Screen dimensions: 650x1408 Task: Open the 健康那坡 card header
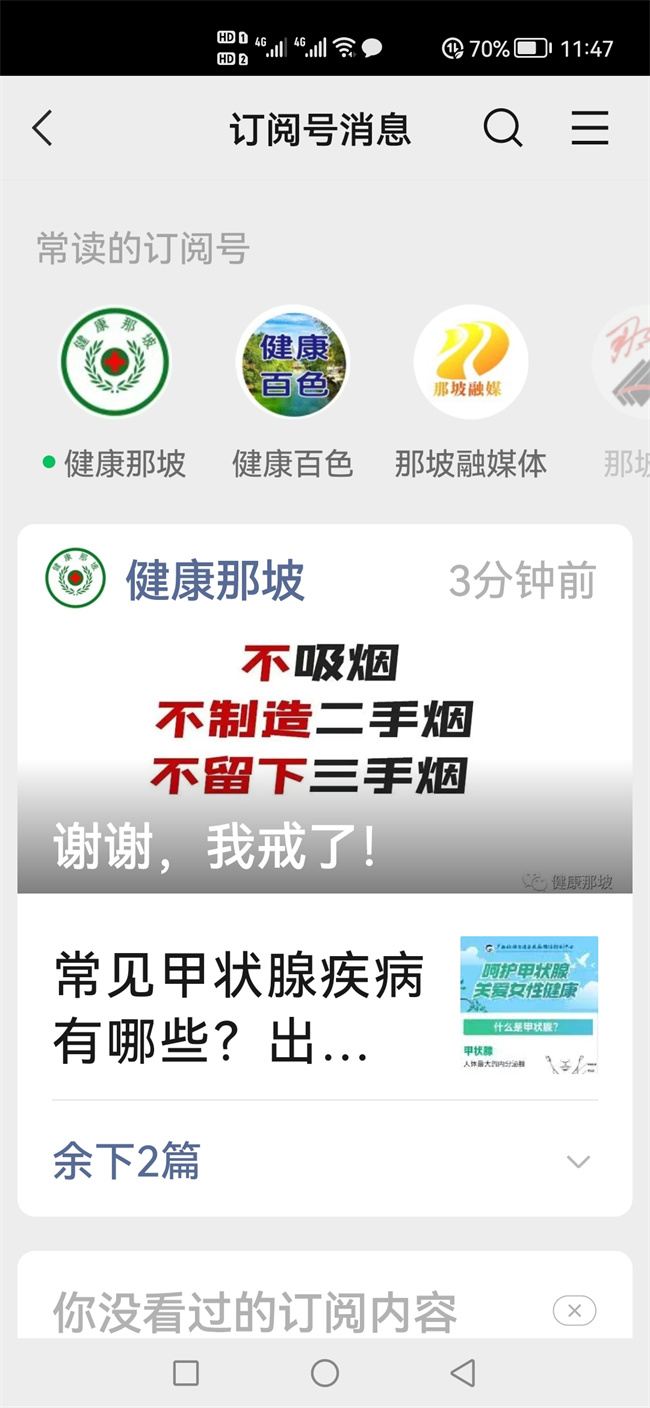pos(215,580)
